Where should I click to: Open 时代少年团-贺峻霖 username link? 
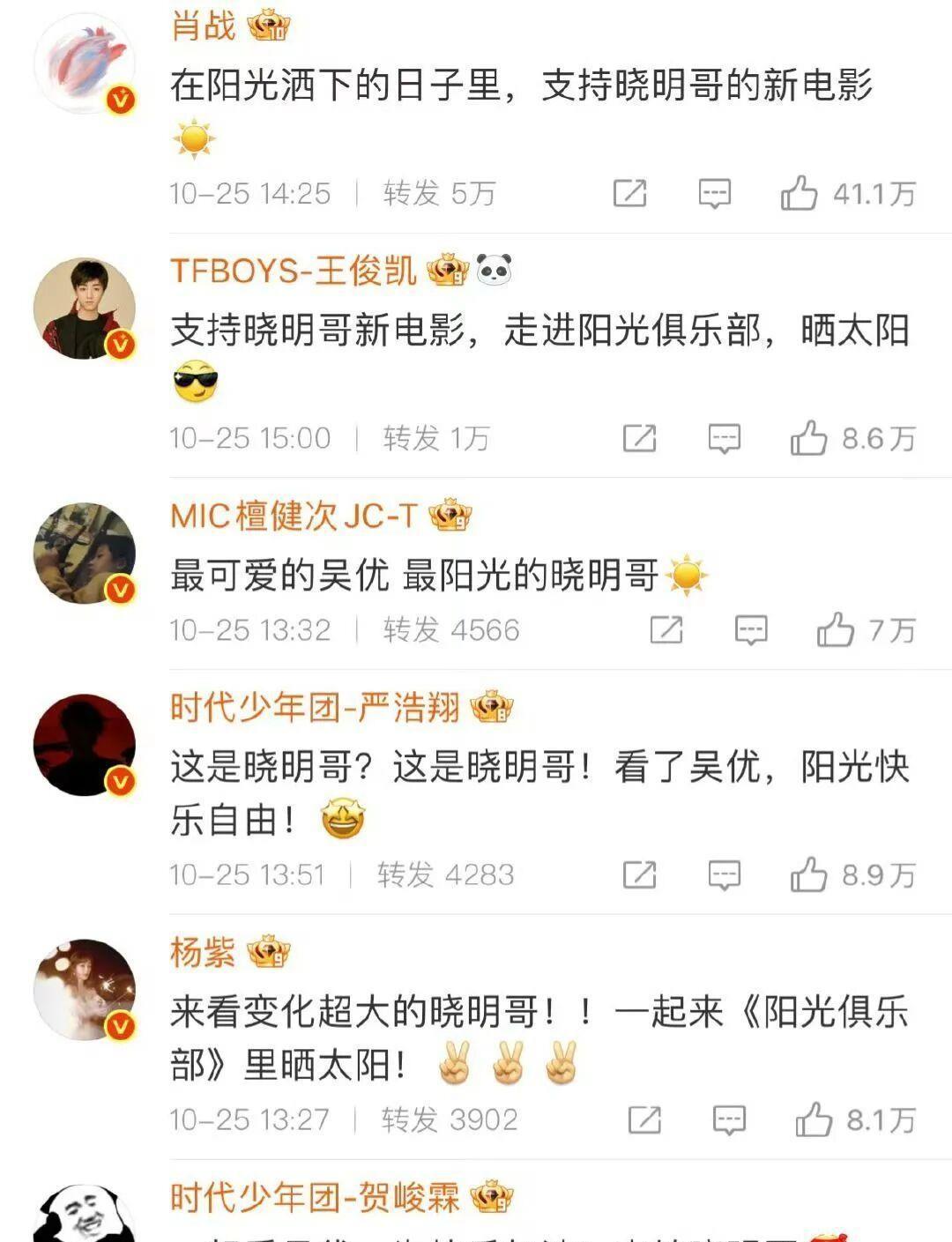(x=315, y=1197)
